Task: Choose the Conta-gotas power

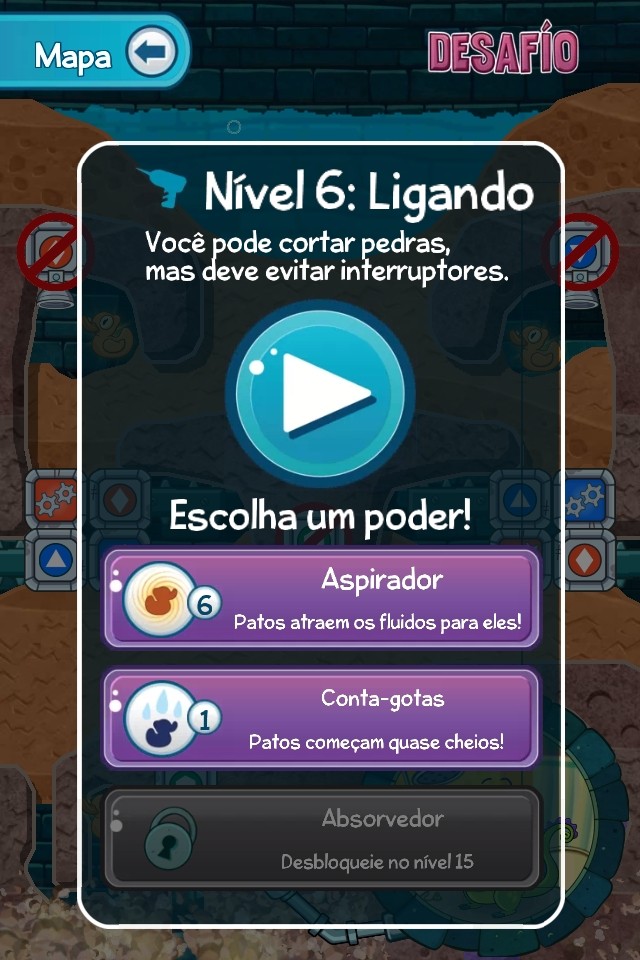Action: click(x=321, y=719)
